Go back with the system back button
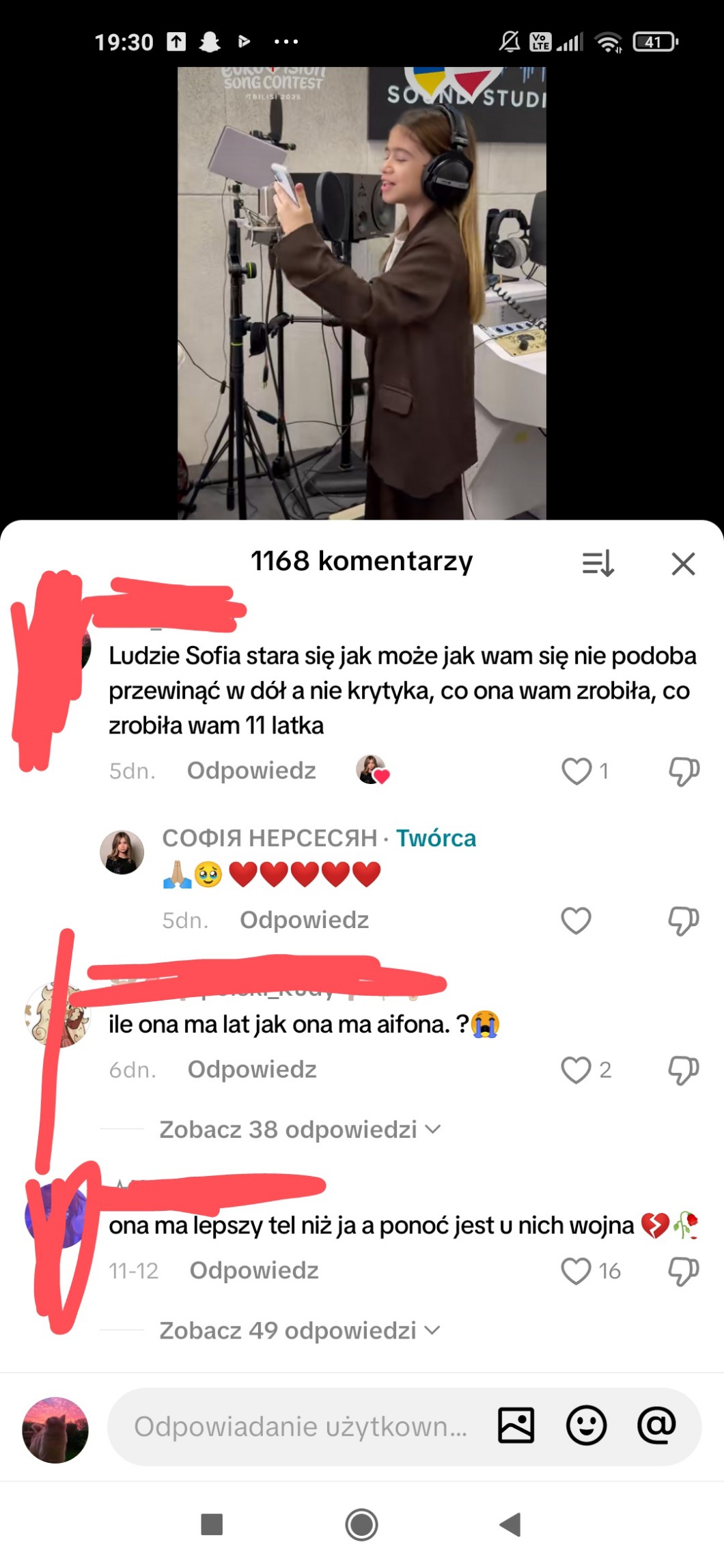Image resolution: width=724 pixels, height=1568 pixels. (510, 1524)
